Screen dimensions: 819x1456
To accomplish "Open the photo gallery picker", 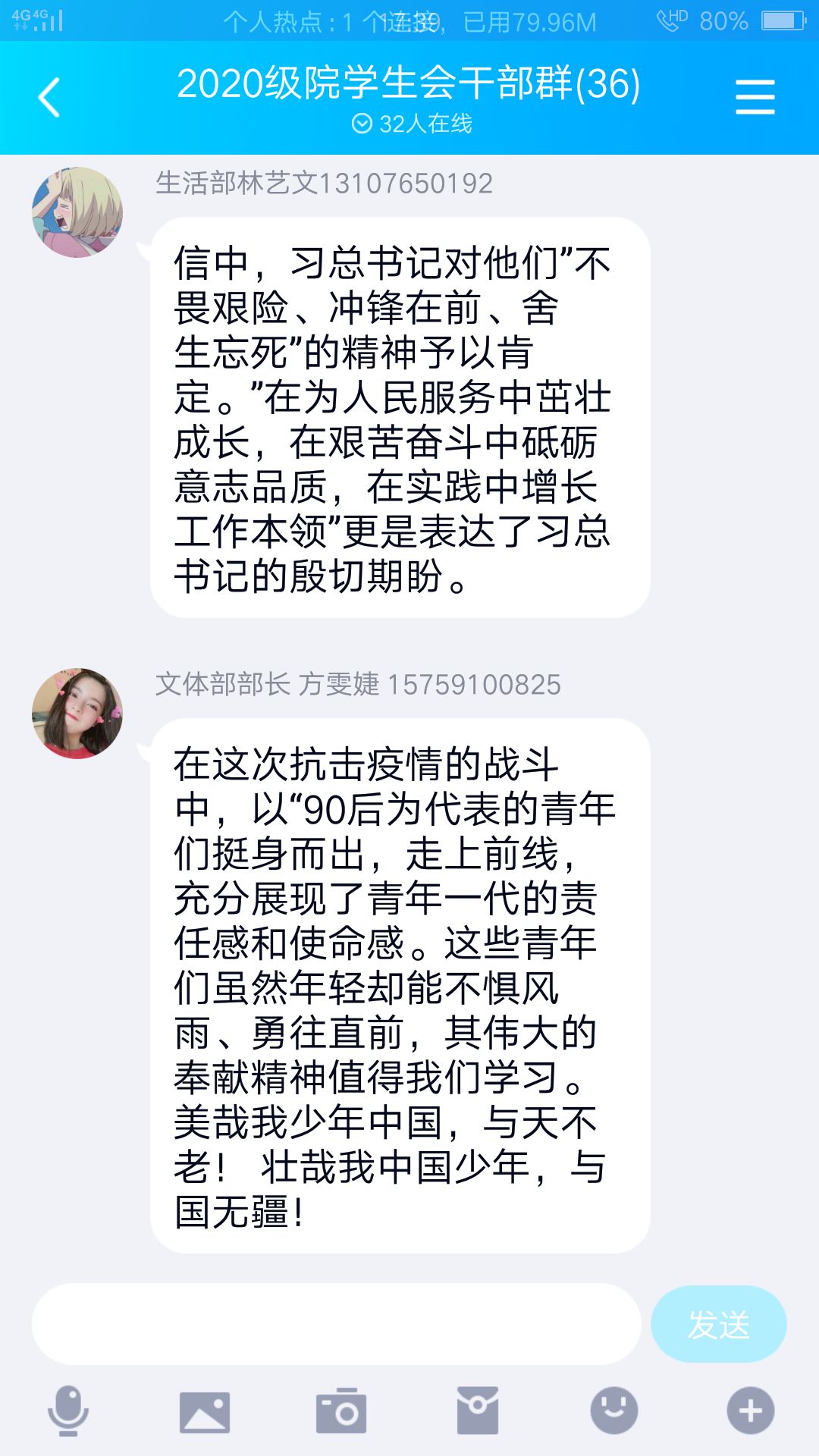I will pyautogui.click(x=205, y=1411).
